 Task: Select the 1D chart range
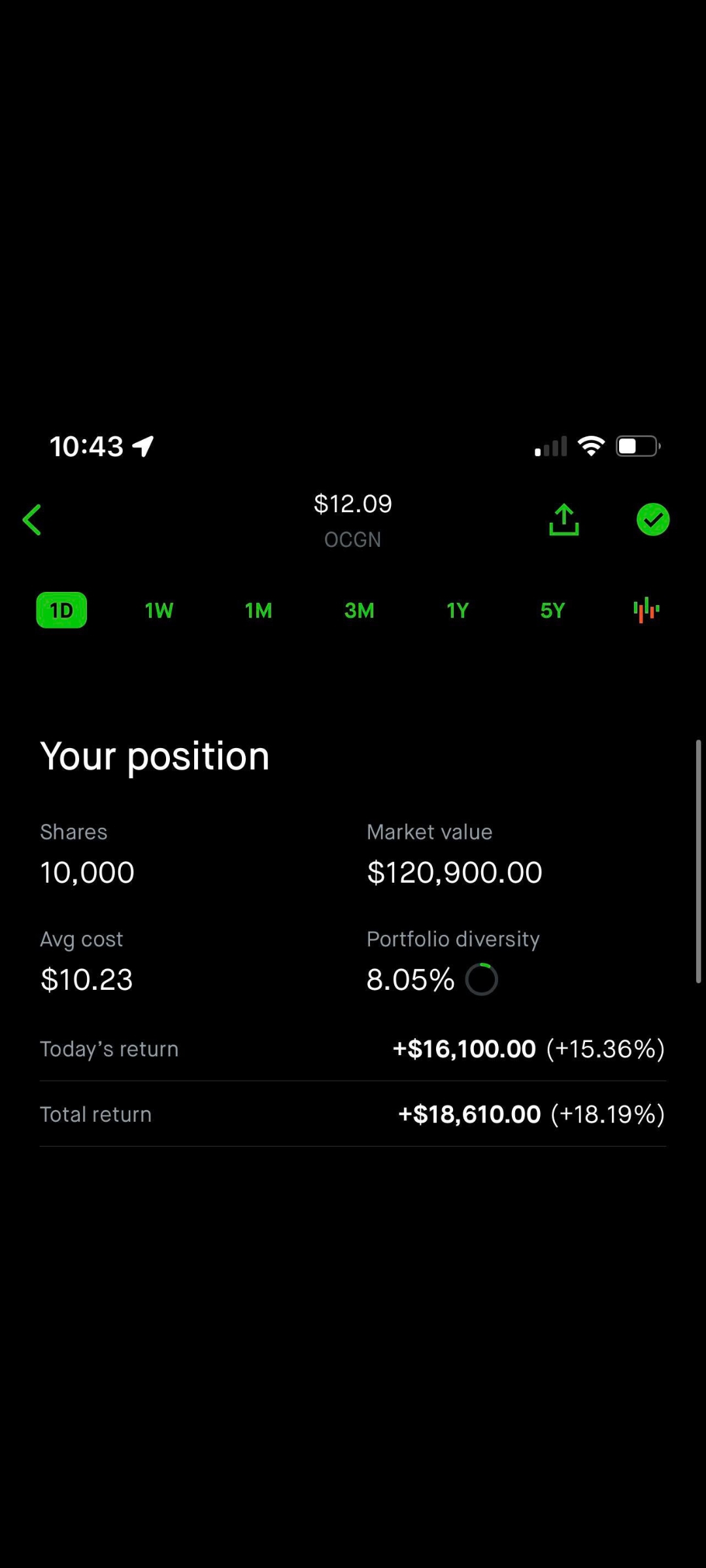click(61, 610)
